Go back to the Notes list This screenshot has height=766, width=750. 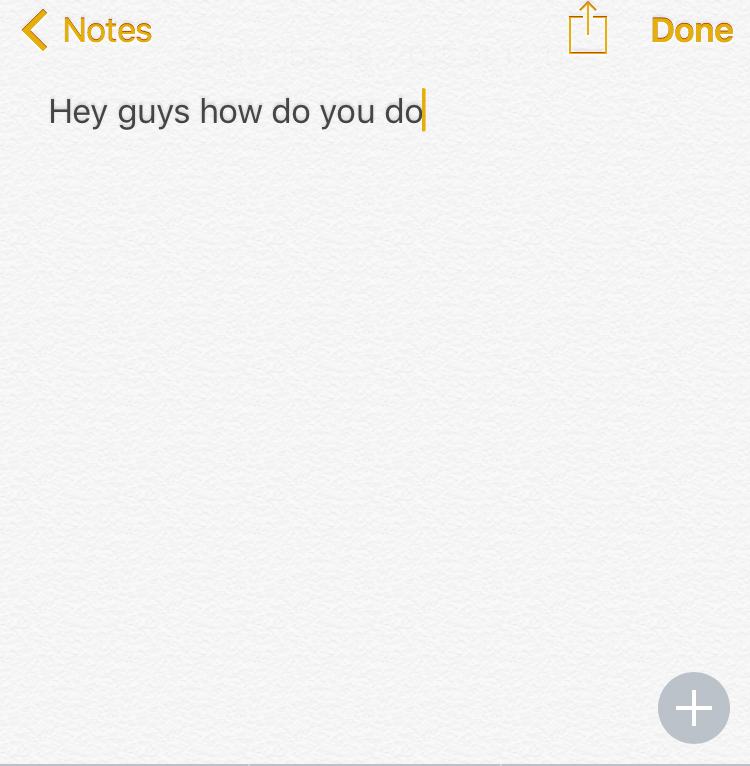pos(87,31)
